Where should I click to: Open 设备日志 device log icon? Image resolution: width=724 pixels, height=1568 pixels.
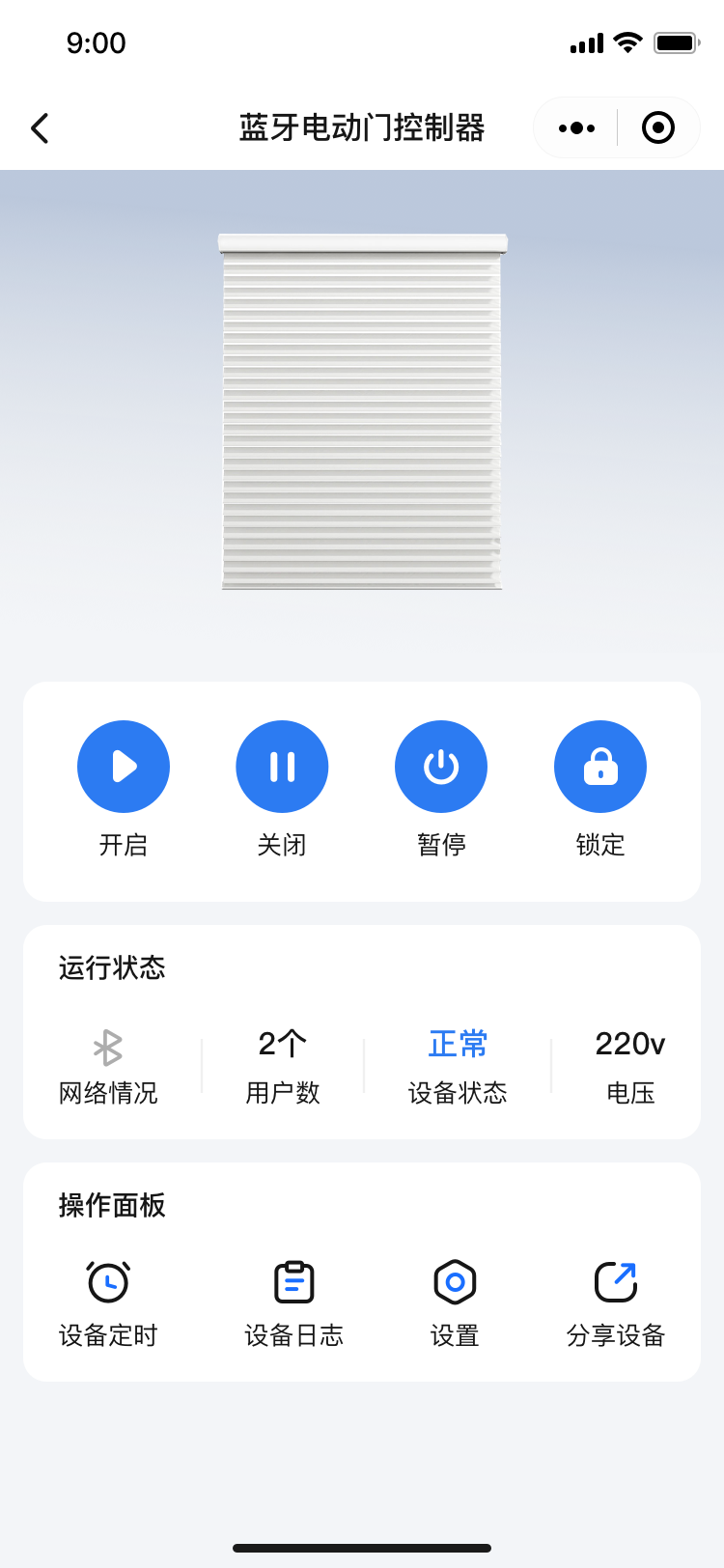(292, 1281)
